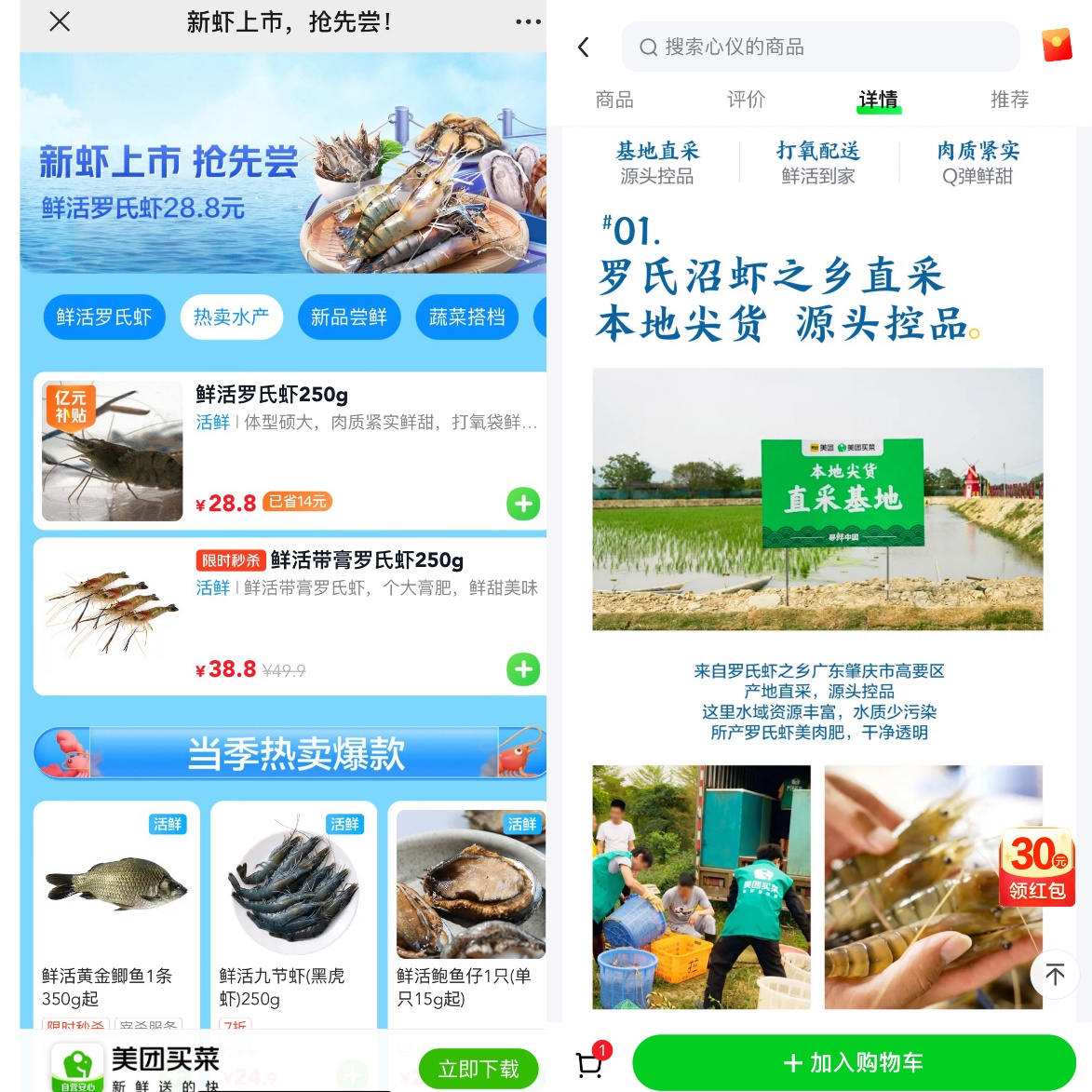Screen dimensions: 1092x1092
Task: Tap 立即下载 to download the app
Action: tap(479, 1069)
